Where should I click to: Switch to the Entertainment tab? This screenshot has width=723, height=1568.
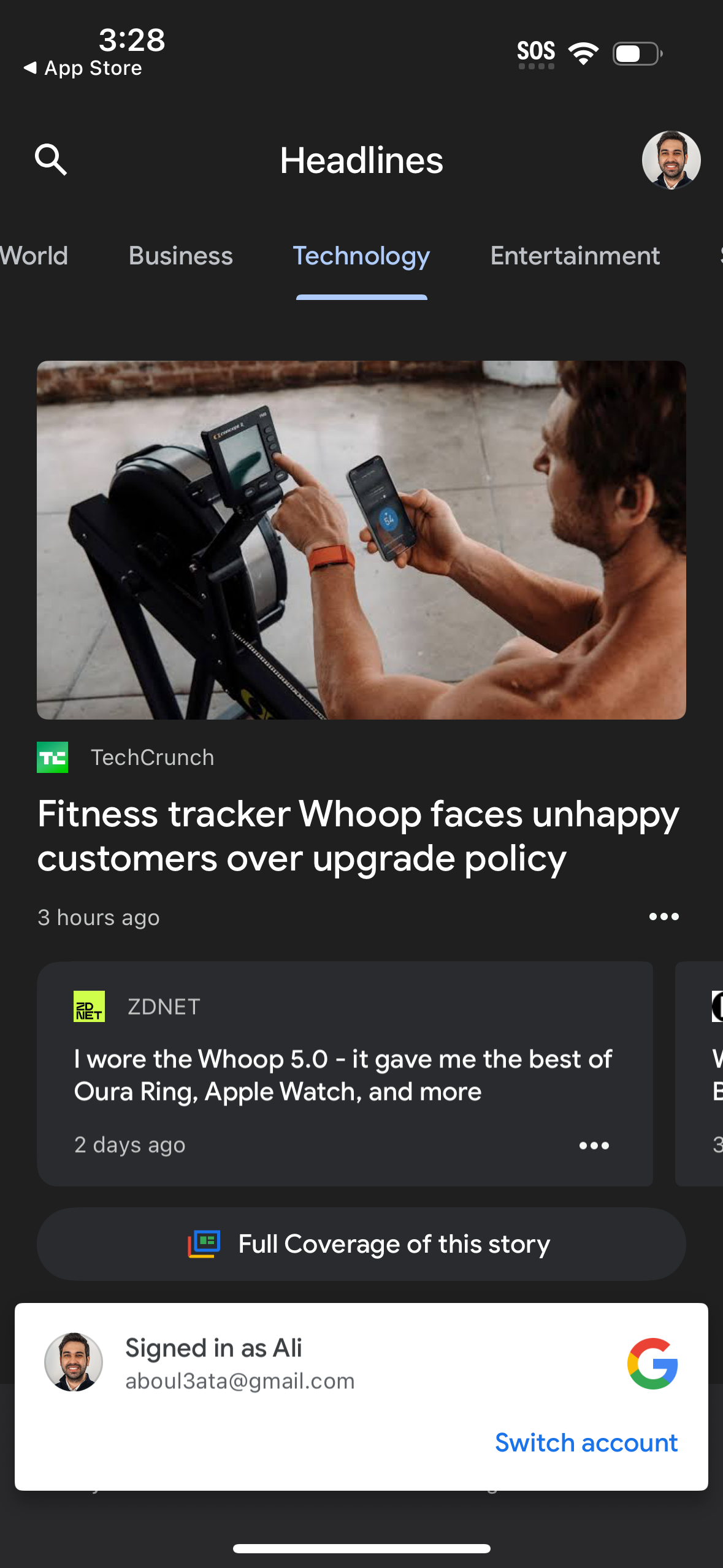(575, 256)
